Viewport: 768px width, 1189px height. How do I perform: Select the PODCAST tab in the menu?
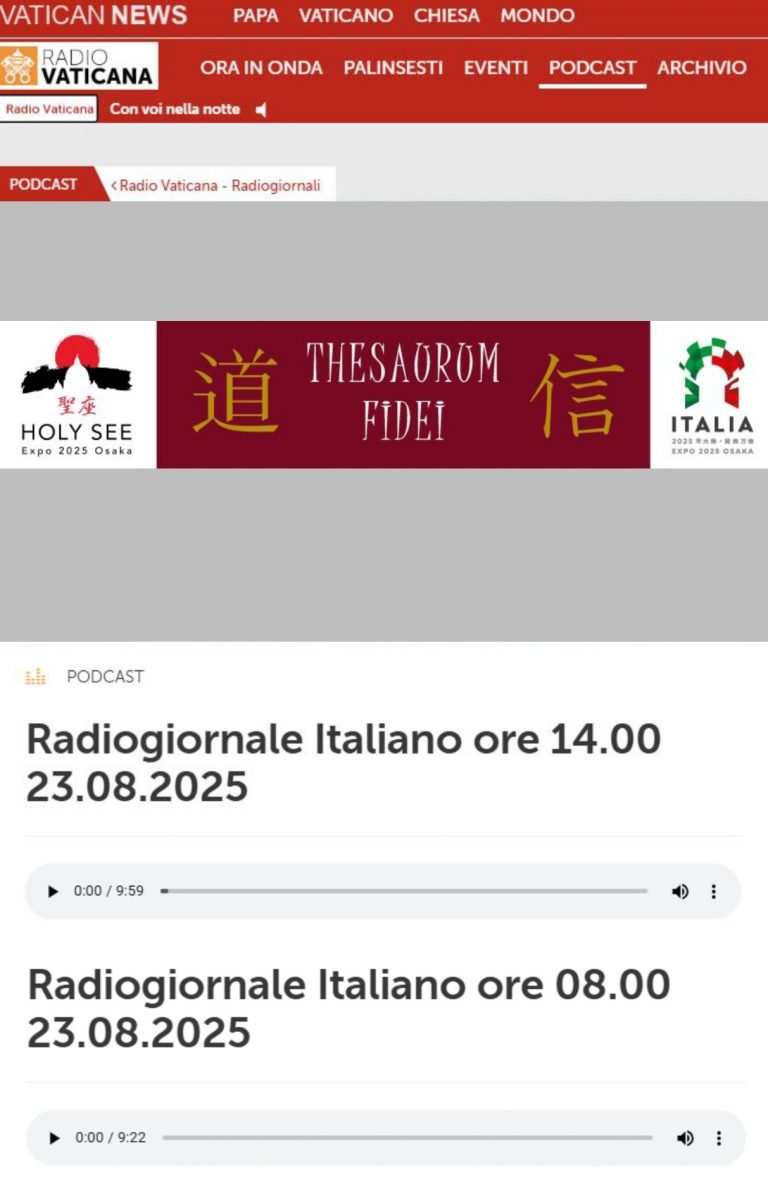tap(592, 68)
